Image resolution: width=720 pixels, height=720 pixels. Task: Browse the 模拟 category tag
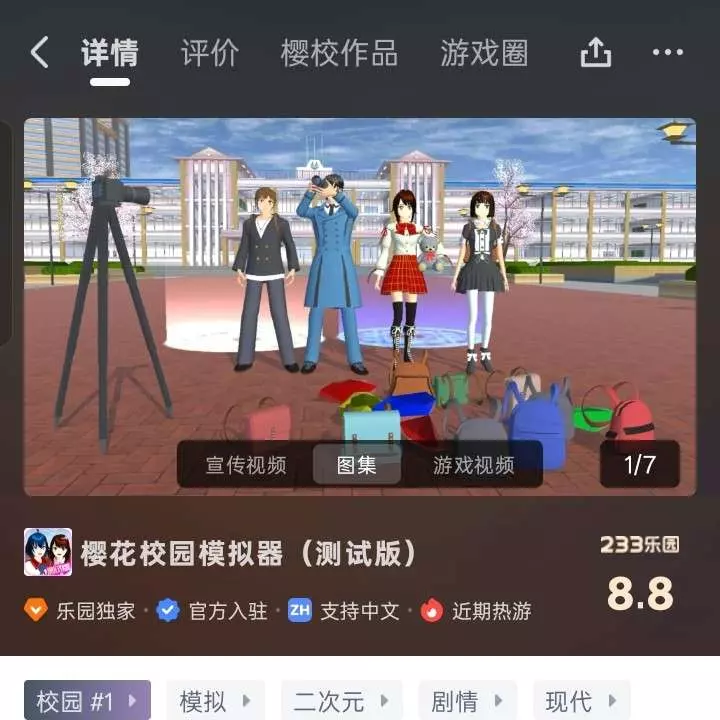pos(215,701)
